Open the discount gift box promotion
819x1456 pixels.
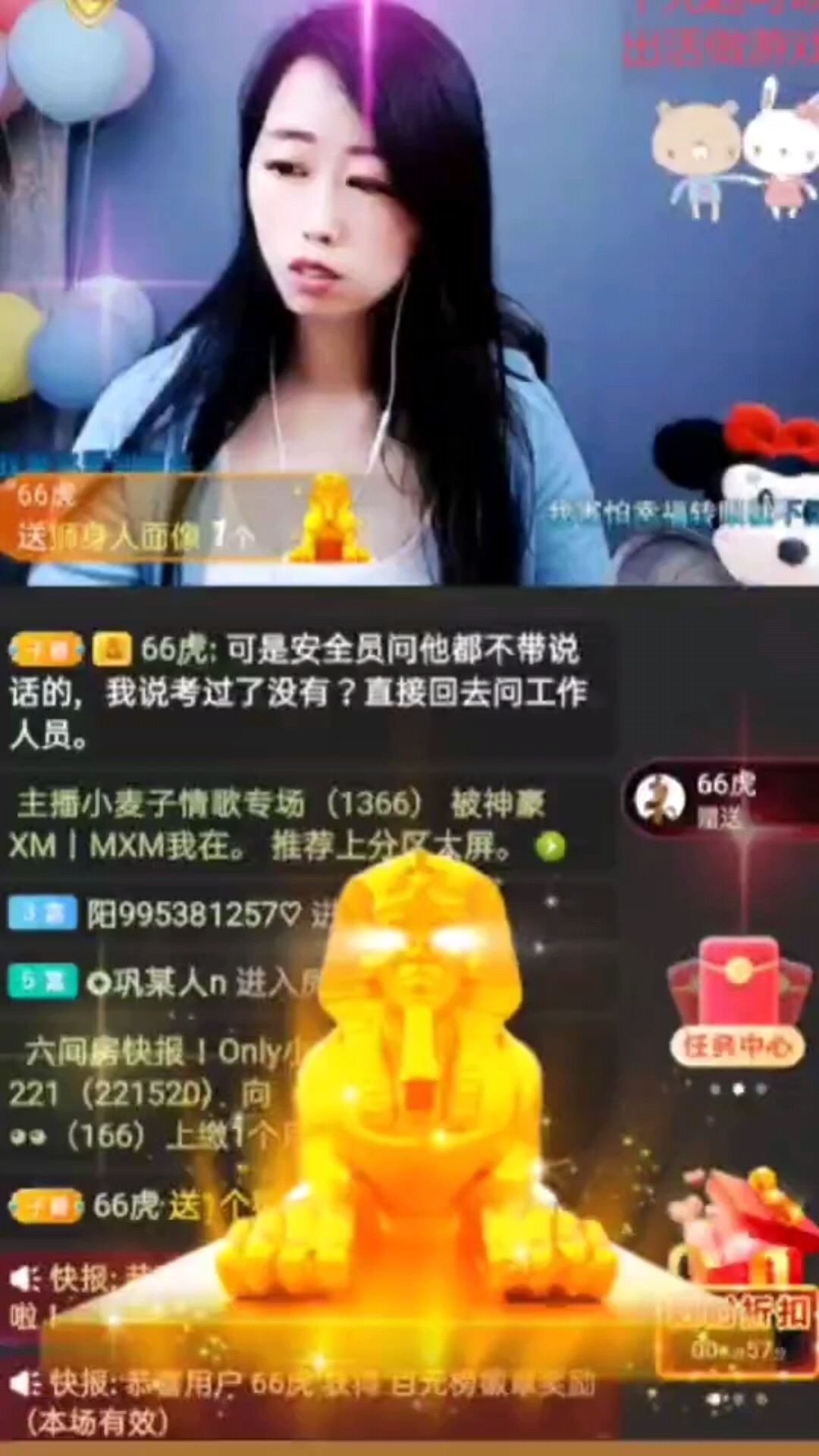(736, 1274)
